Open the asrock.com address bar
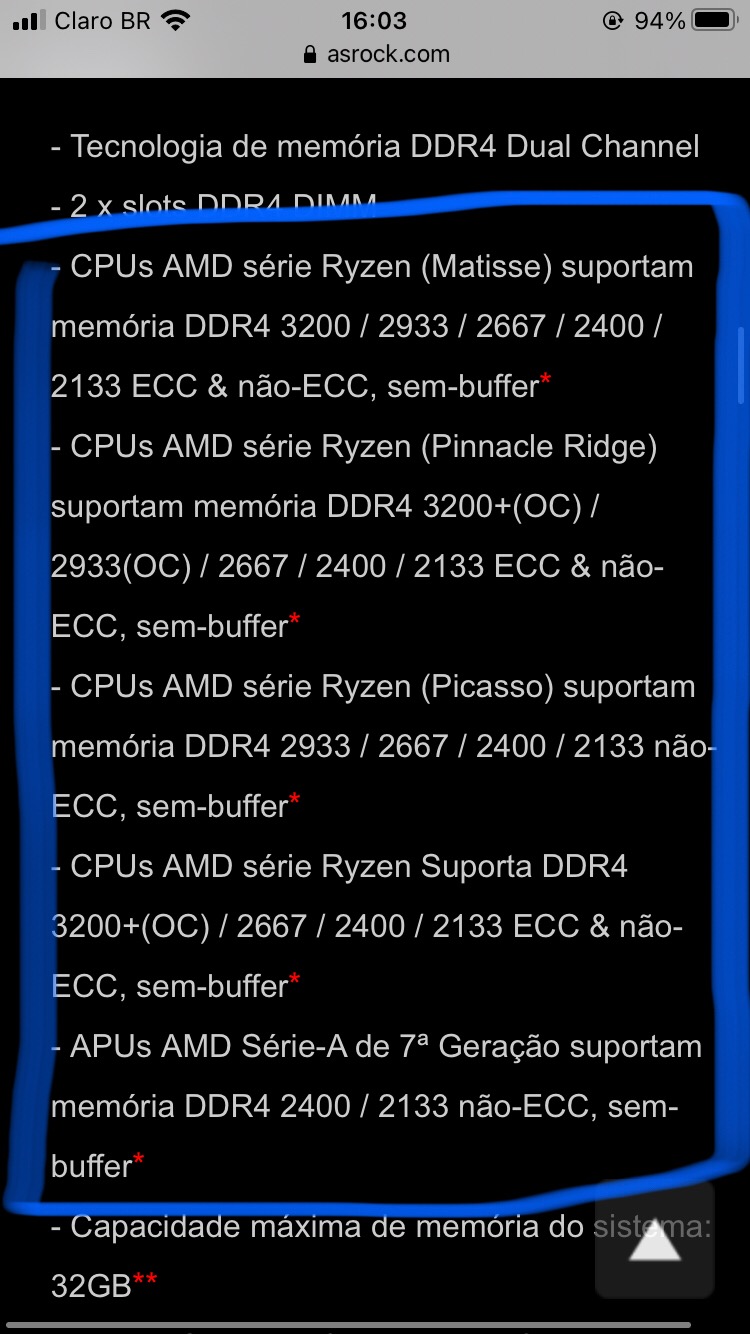 click(375, 54)
